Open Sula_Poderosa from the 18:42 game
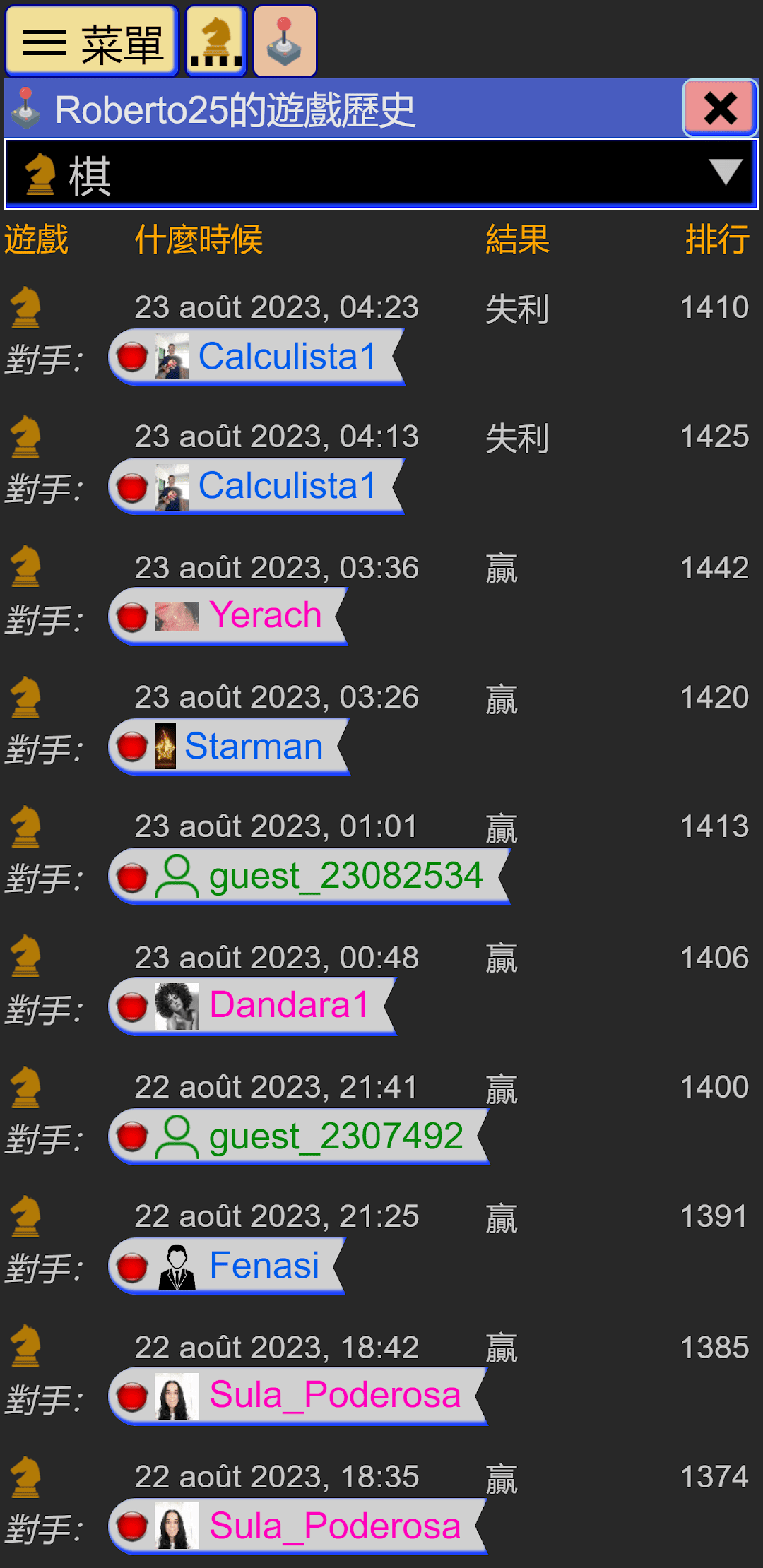The height and width of the screenshot is (1568, 763). tap(297, 1396)
